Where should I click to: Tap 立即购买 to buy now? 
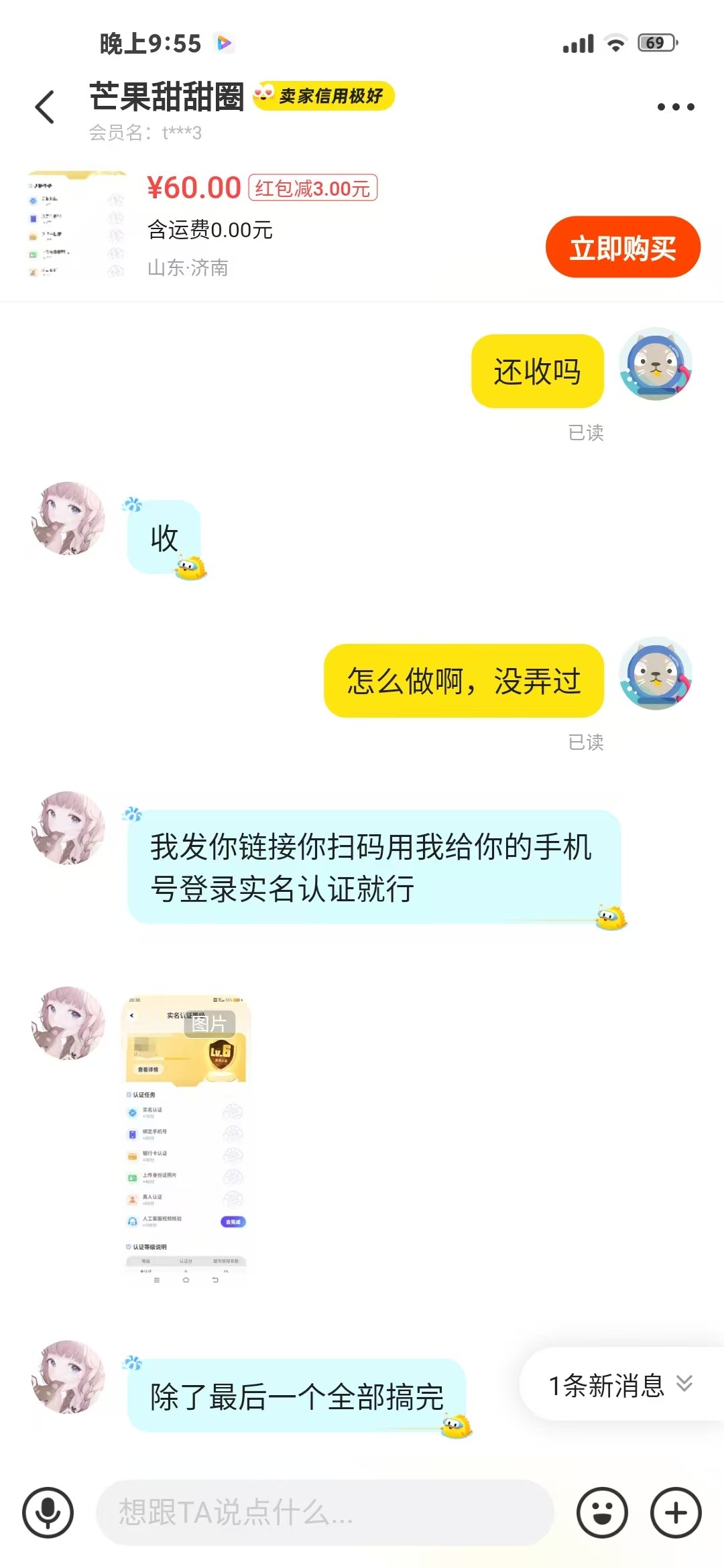(x=622, y=247)
